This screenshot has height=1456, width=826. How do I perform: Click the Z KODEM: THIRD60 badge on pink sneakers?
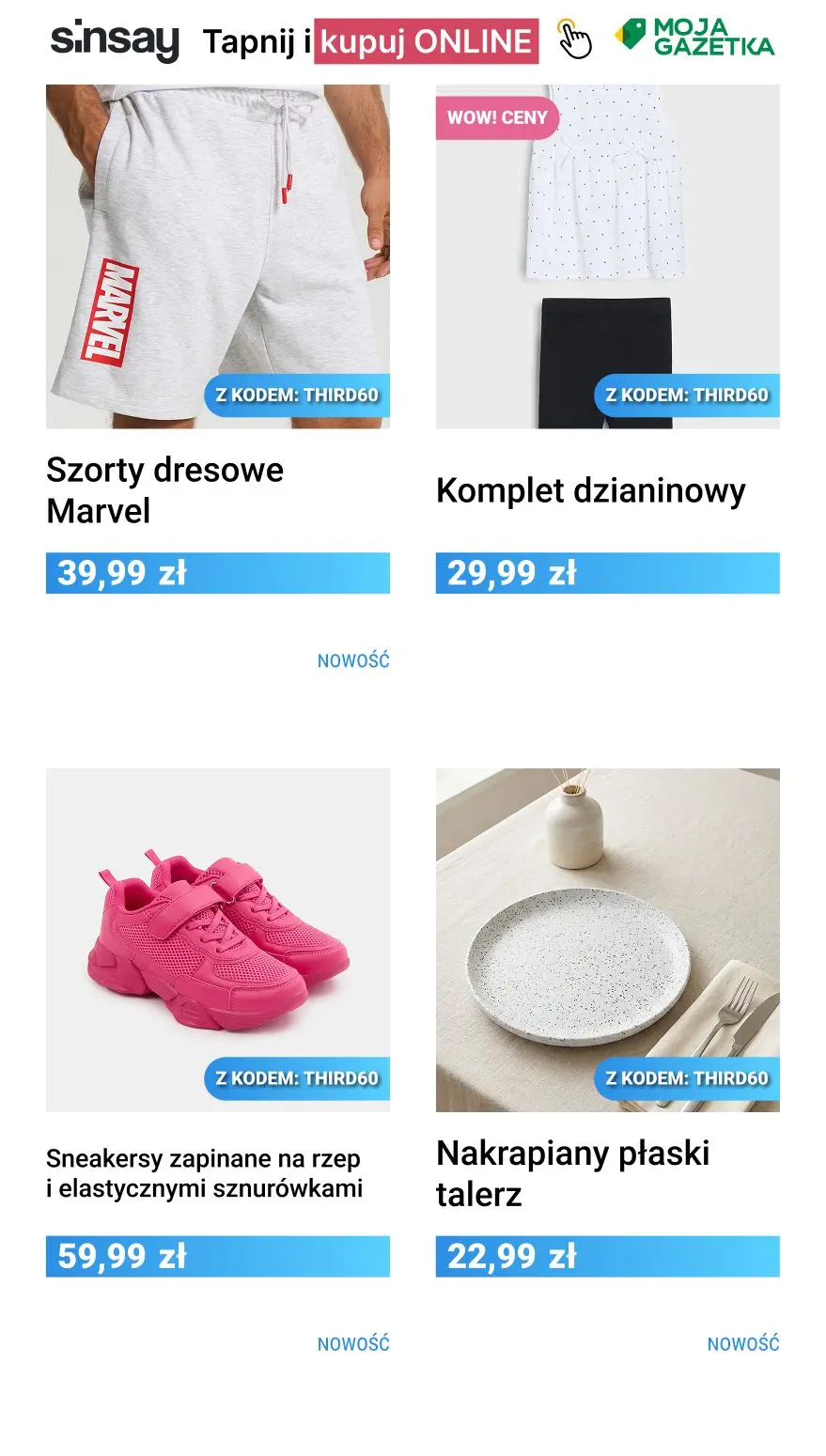299,1077
